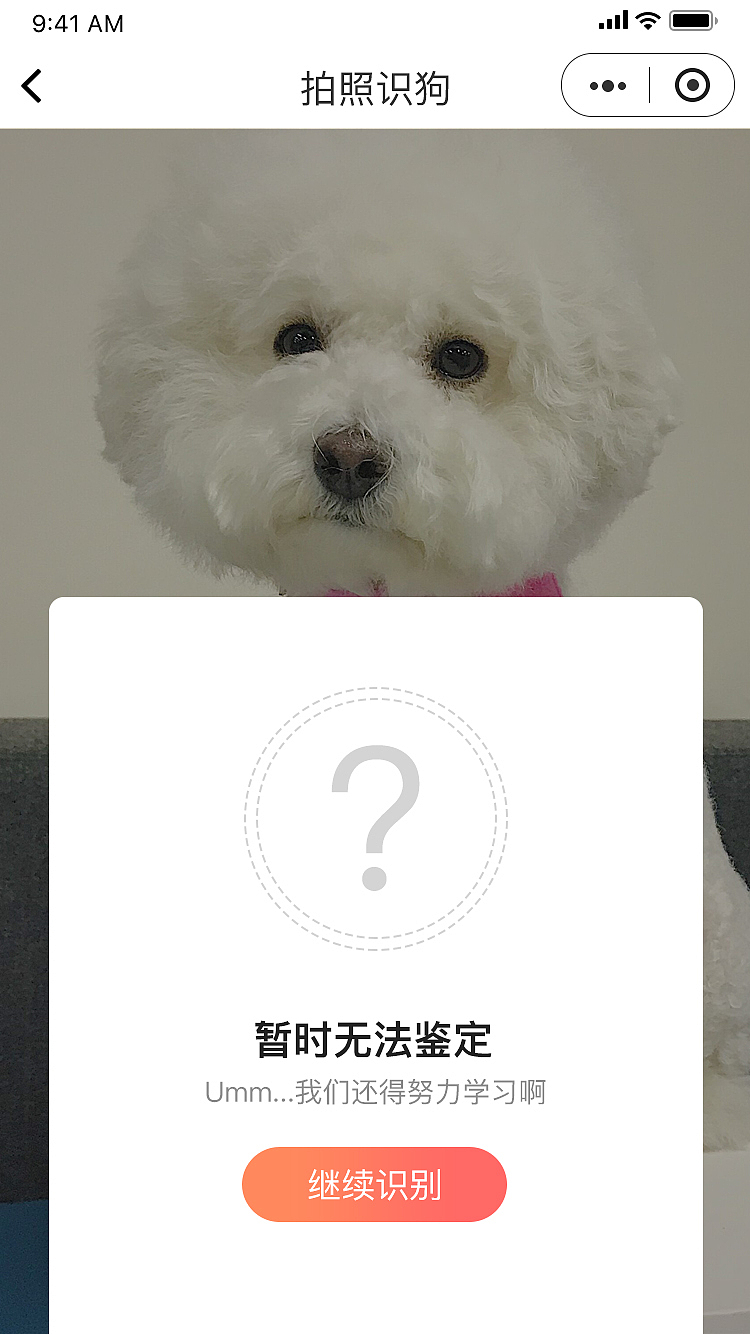Tap the divider line inside the capsule control
The height and width of the screenshot is (1334, 750).
[x=651, y=85]
